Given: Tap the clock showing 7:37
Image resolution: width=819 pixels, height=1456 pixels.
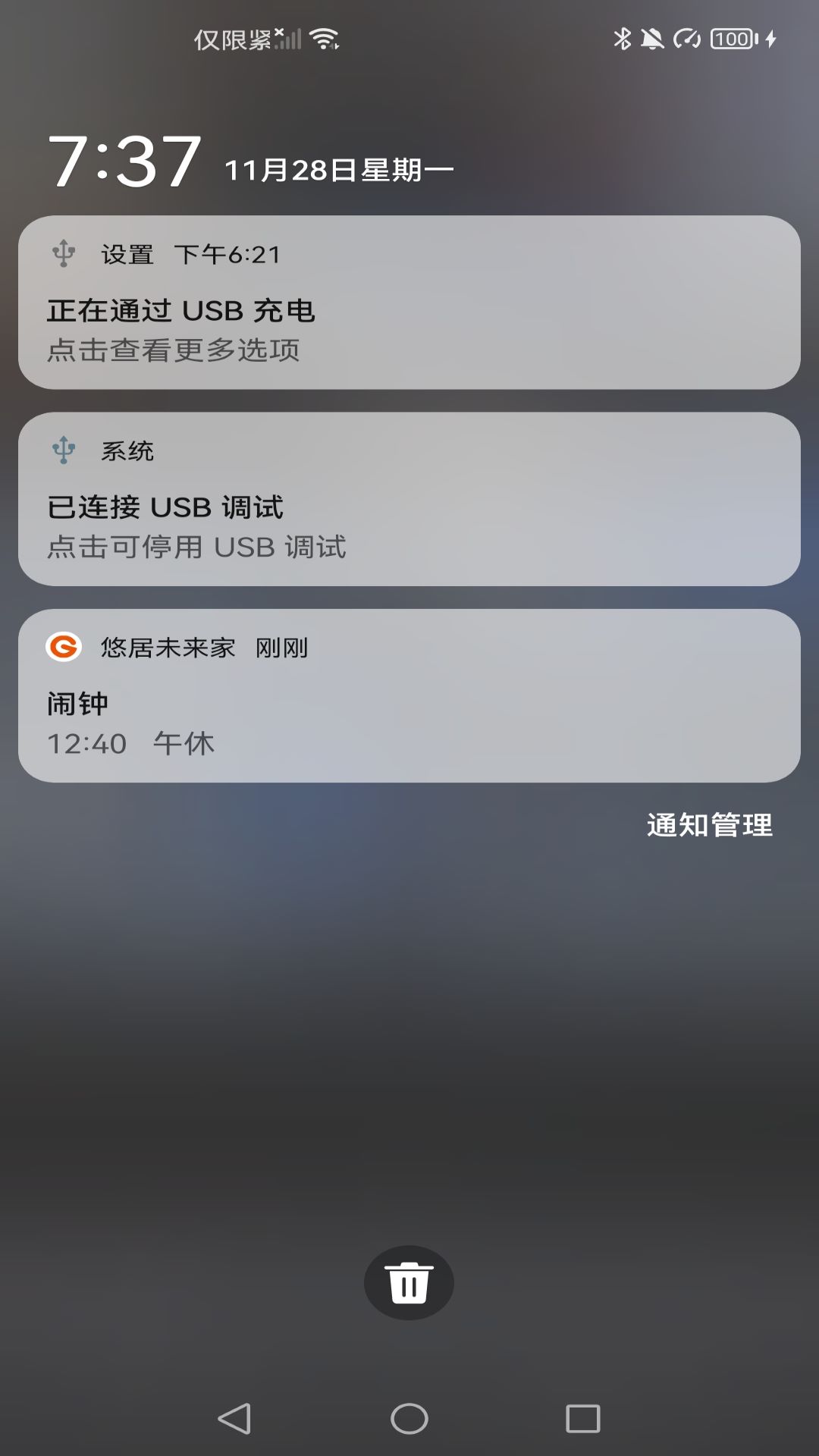Looking at the screenshot, I should [x=125, y=159].
